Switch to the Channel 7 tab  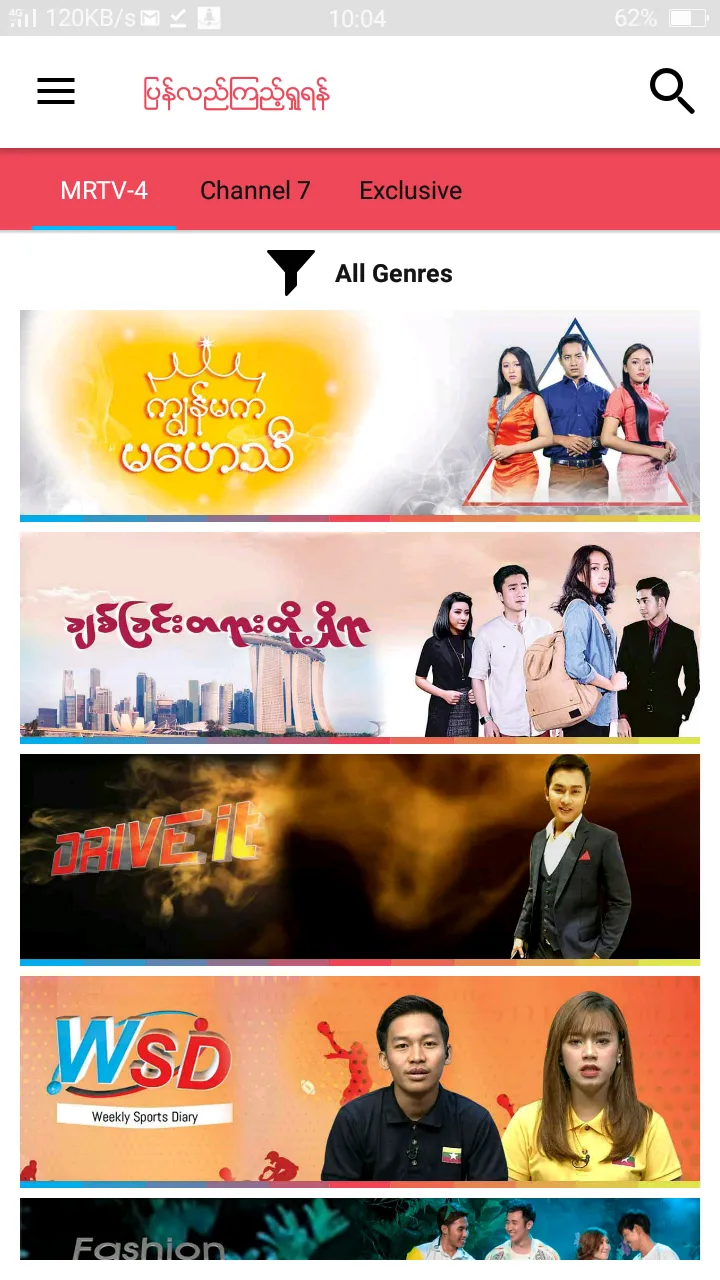point(255,190)
